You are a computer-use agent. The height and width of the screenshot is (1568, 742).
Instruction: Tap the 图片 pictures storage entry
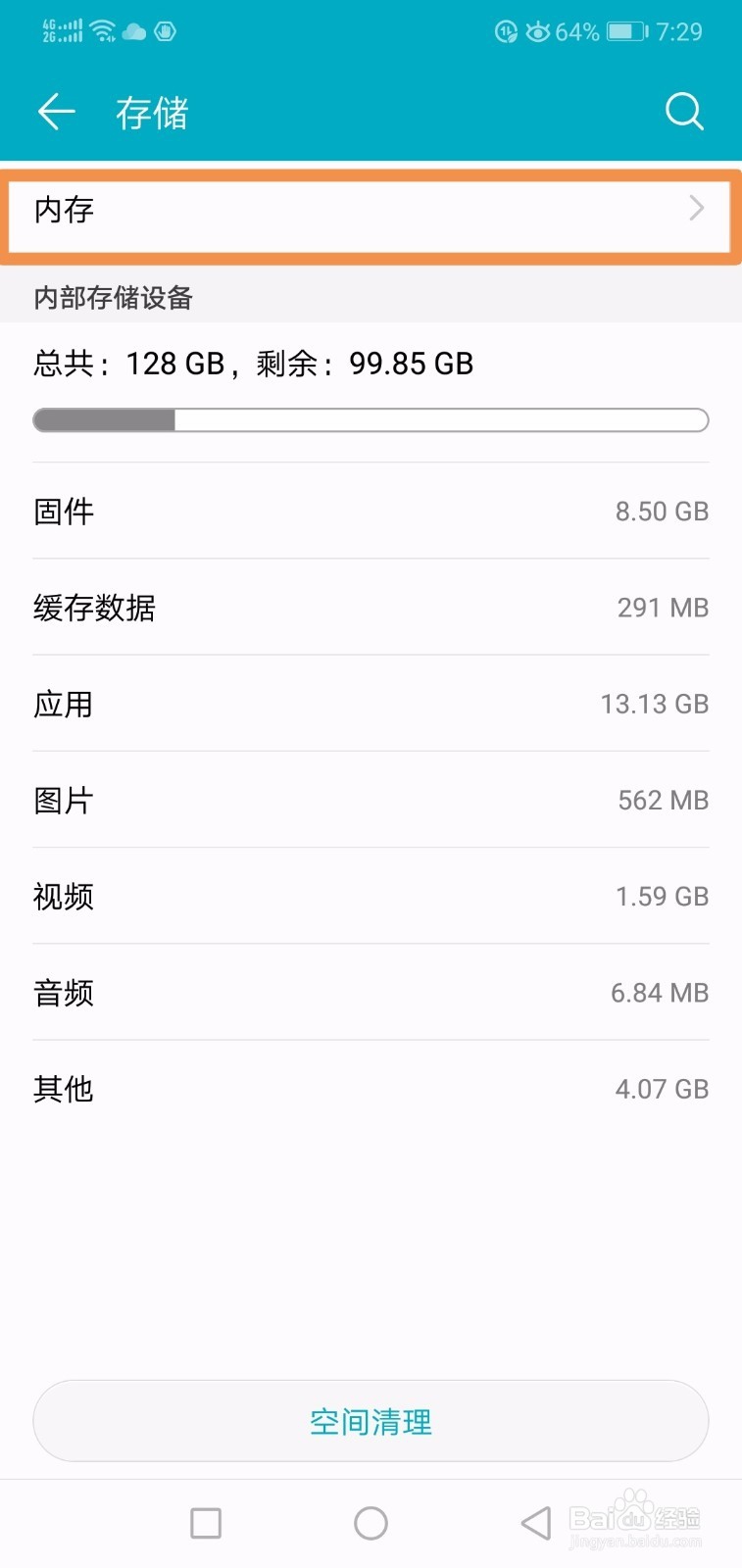pyautogui.click(x=371, y=800)
